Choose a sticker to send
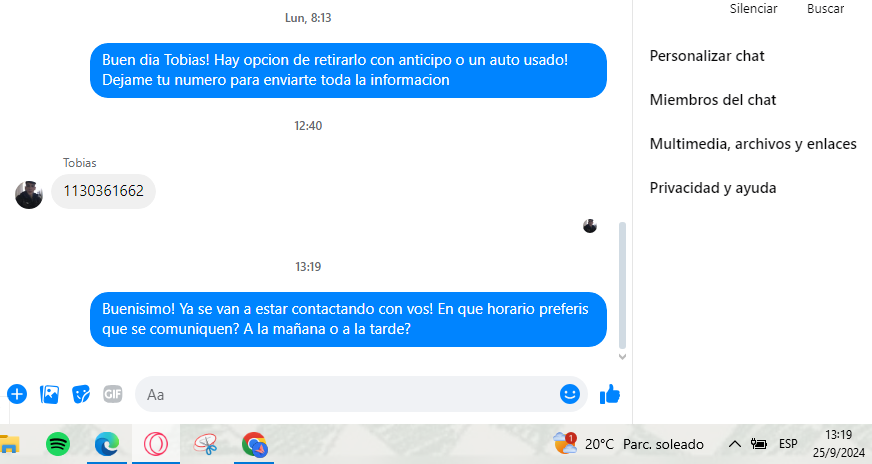Viewport: 872px width, 464px height. pyautogui.click(x=81, y=394)
